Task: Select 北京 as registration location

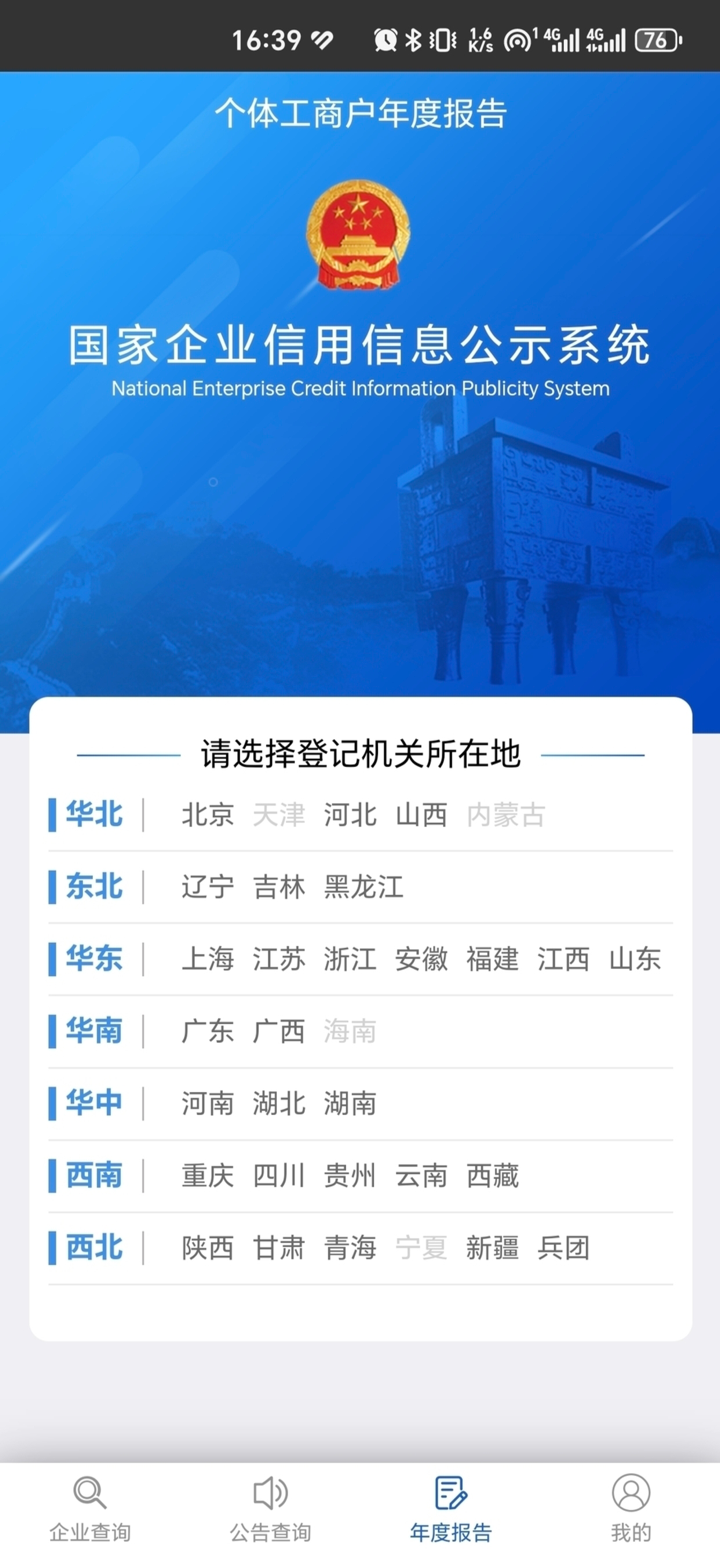Action: 207,815
